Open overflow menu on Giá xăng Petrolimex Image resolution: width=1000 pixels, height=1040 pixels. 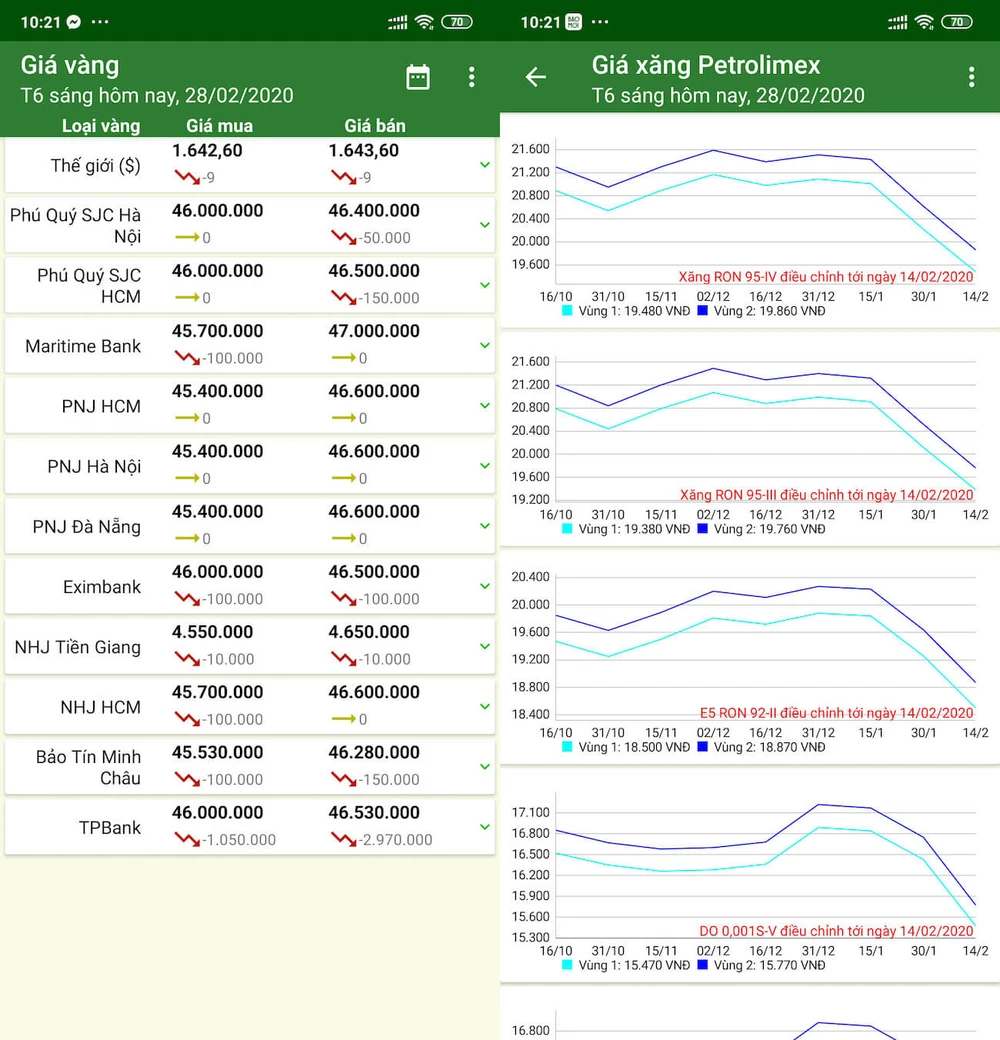[x=971, y=78]
